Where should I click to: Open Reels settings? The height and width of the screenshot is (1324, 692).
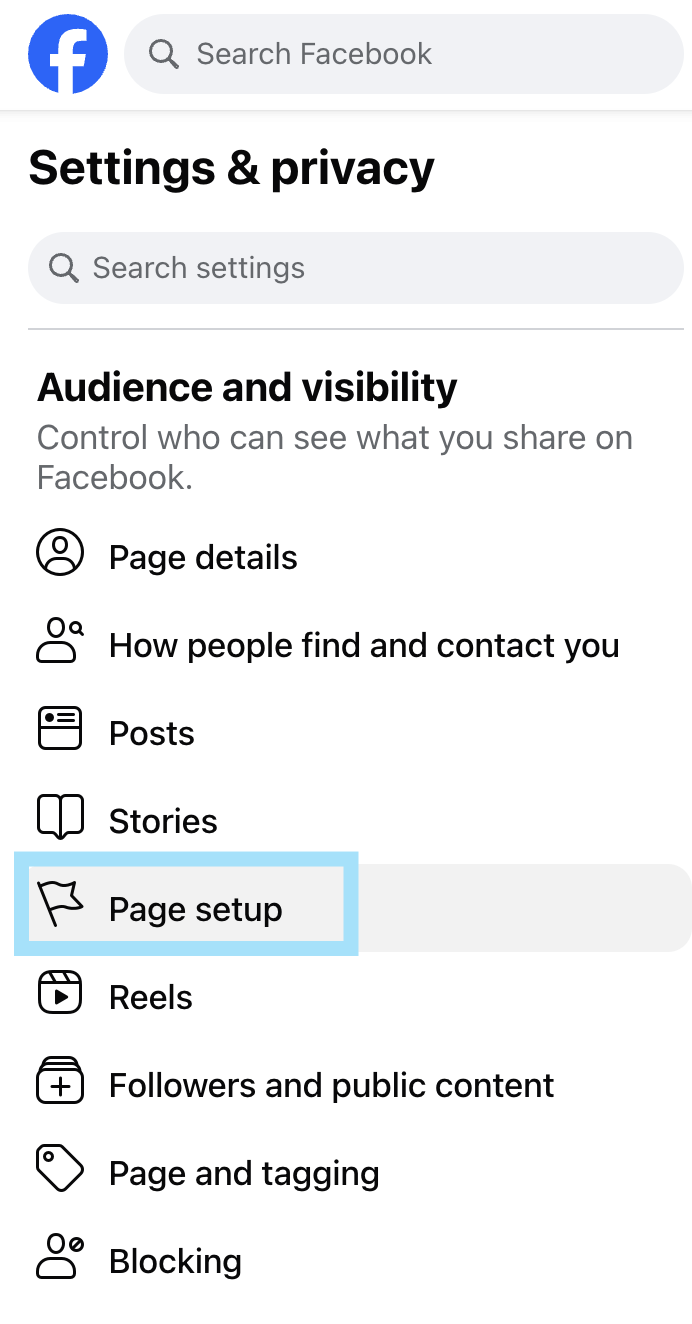pos(150,997)
